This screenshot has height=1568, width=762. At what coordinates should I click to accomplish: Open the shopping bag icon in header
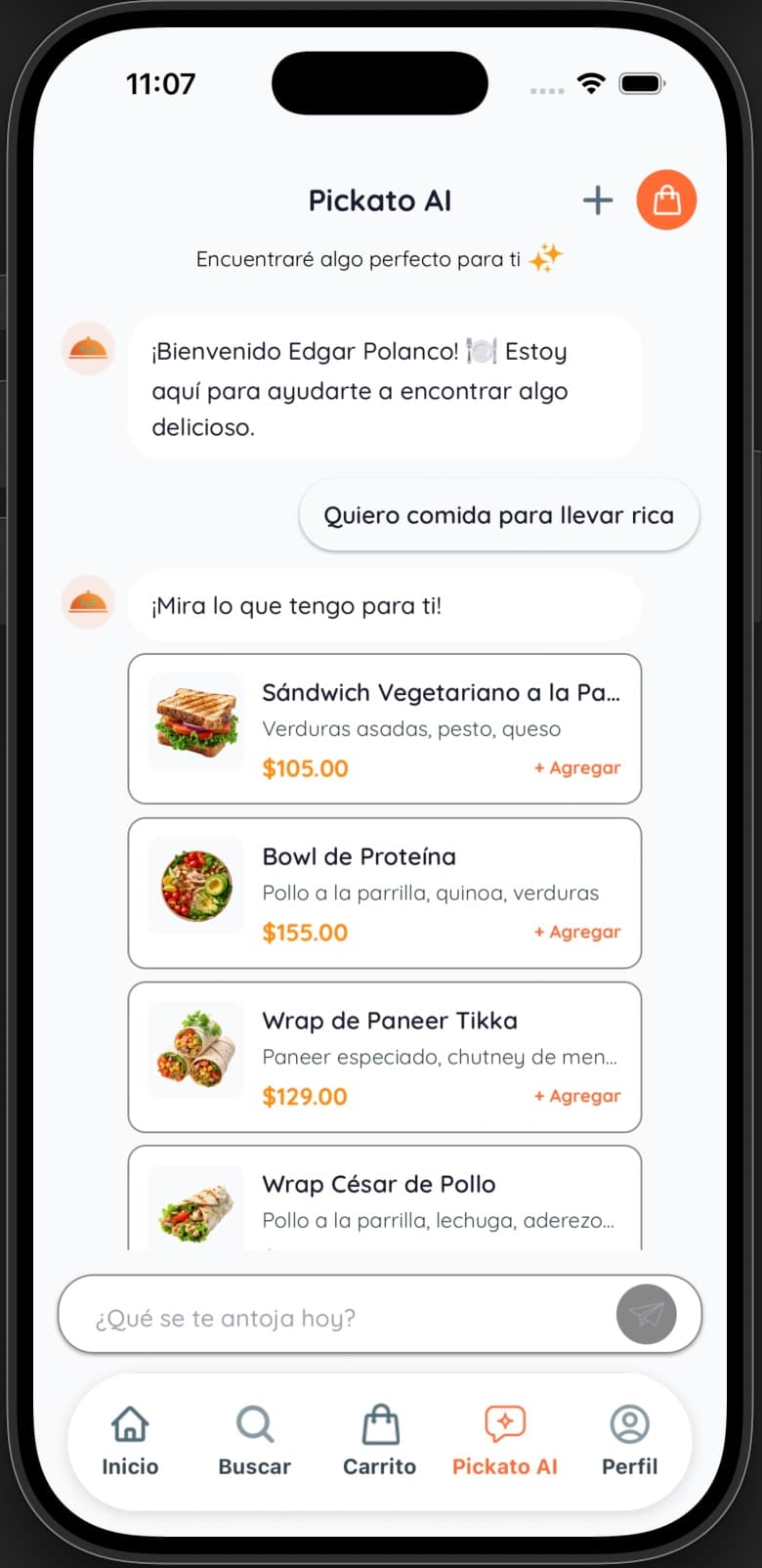[666, 199]
